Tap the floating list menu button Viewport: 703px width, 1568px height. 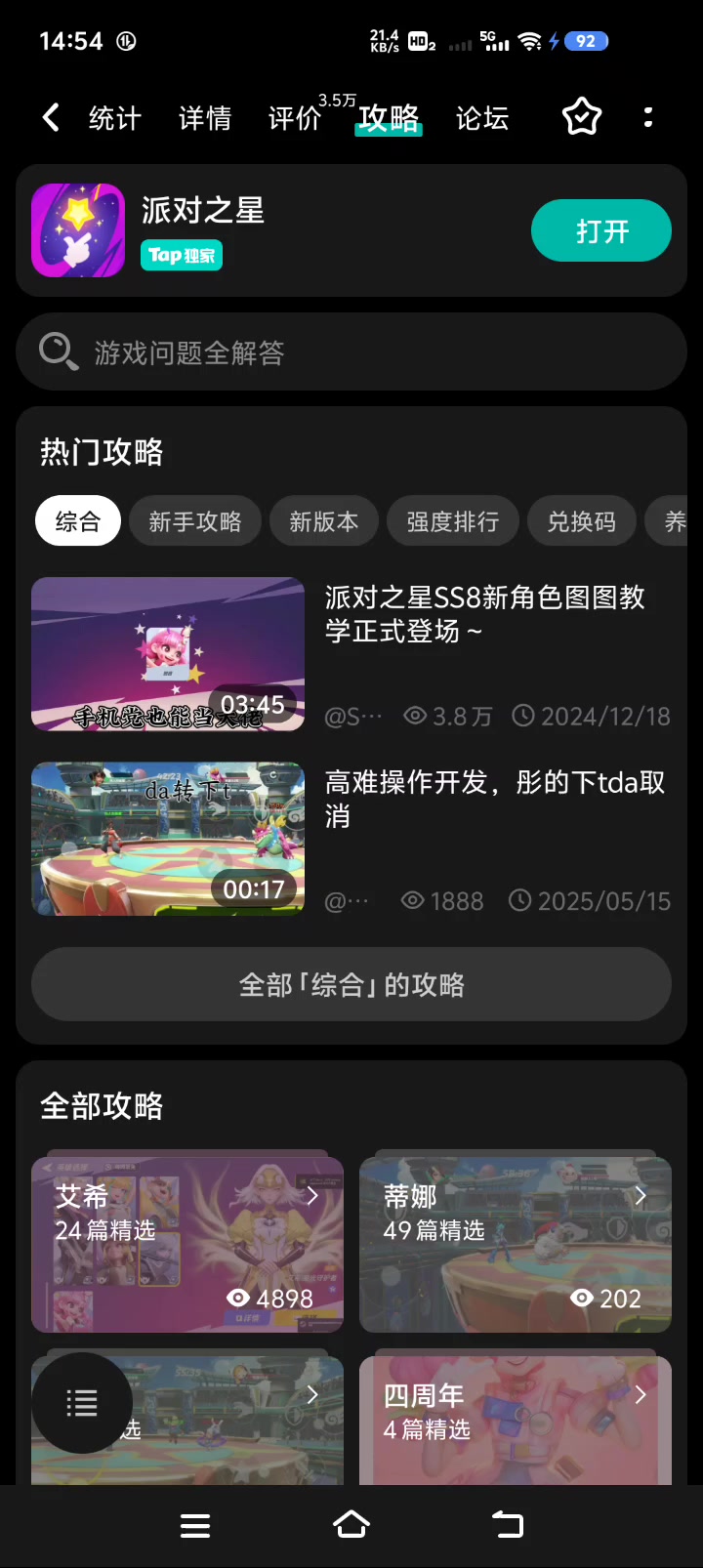pos(82,1404)
